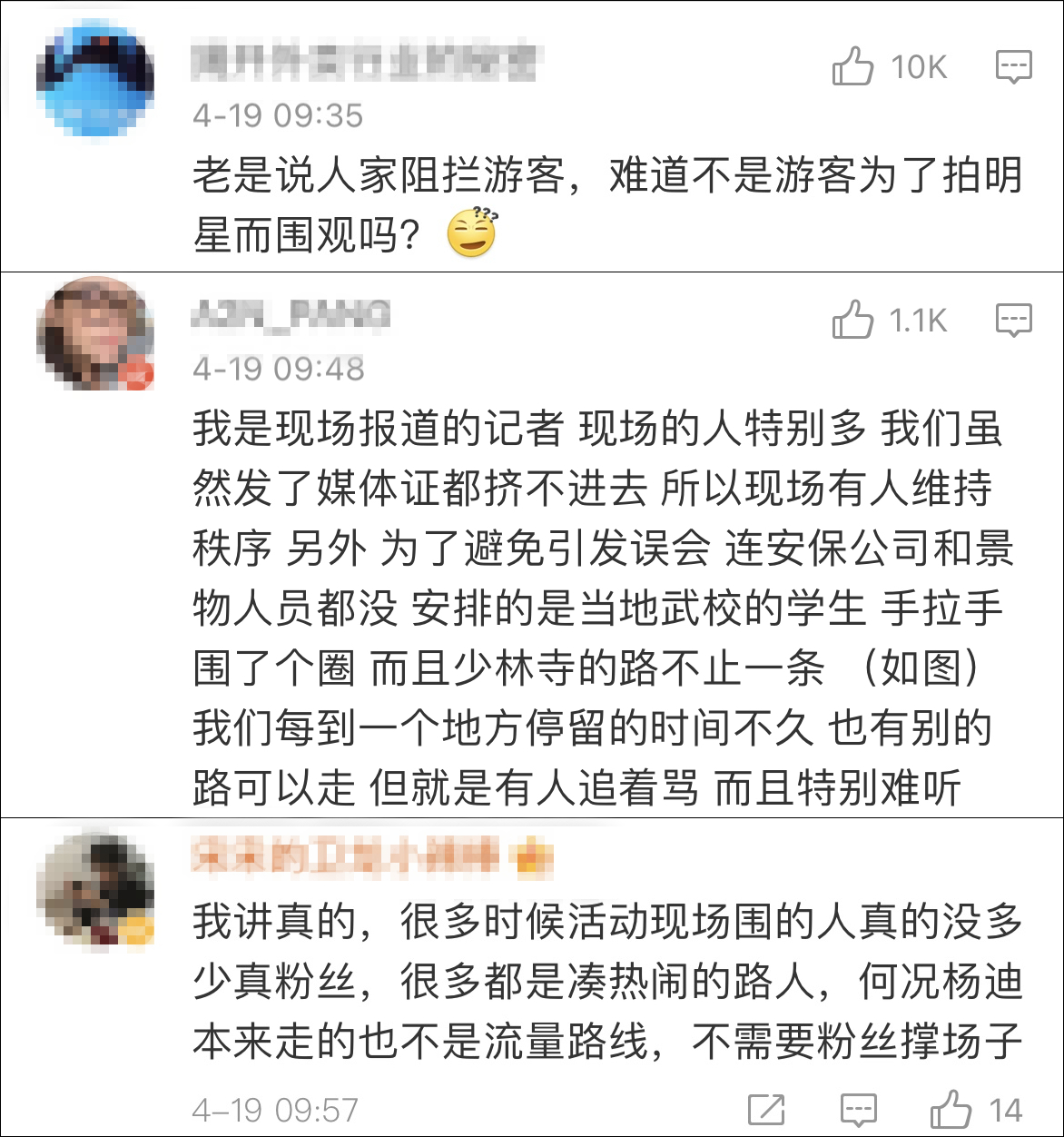
Task: Like the reporter's comment with 1.1K likes
Action: coord(852,320)
